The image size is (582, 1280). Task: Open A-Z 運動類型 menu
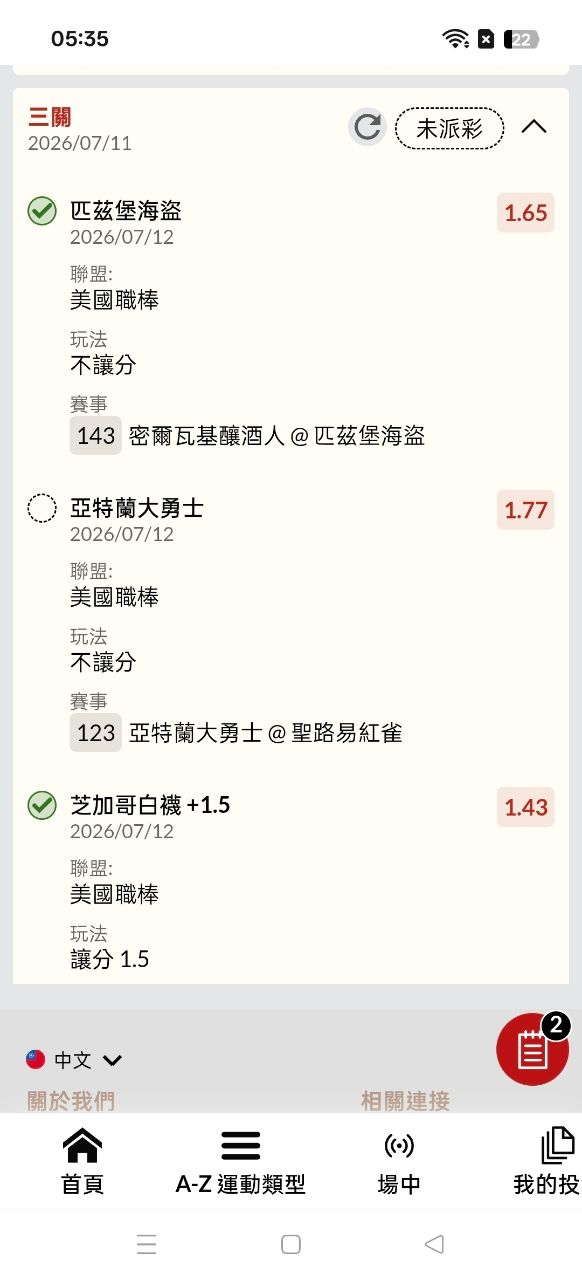pos(240,1161)
